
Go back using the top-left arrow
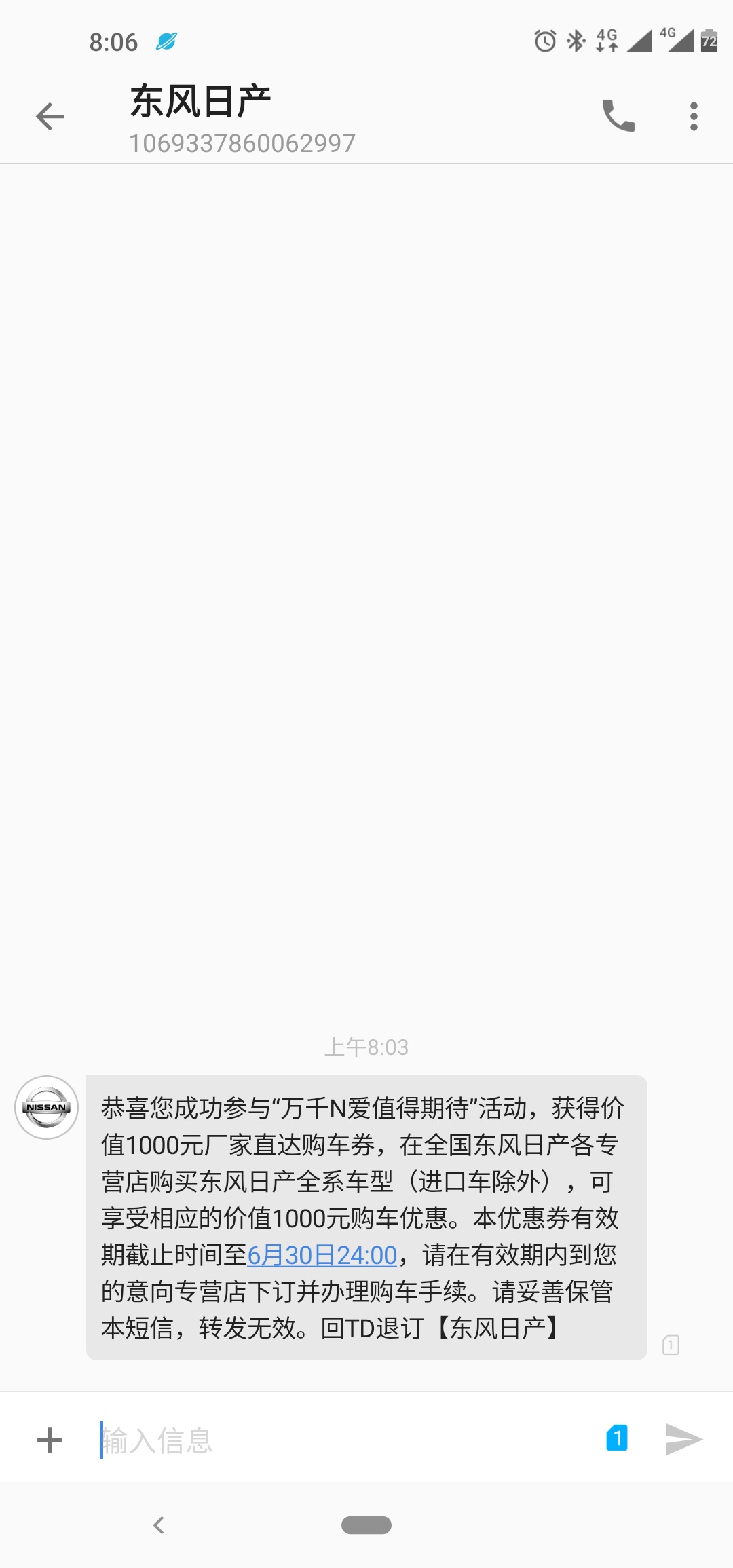50,116
